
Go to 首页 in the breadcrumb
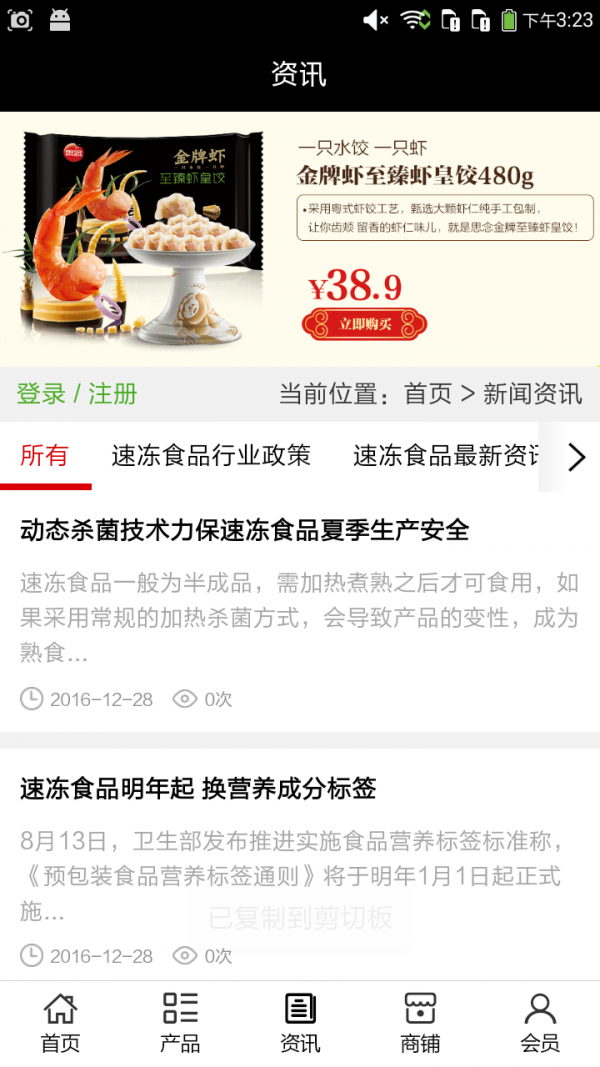coord(428,394)
